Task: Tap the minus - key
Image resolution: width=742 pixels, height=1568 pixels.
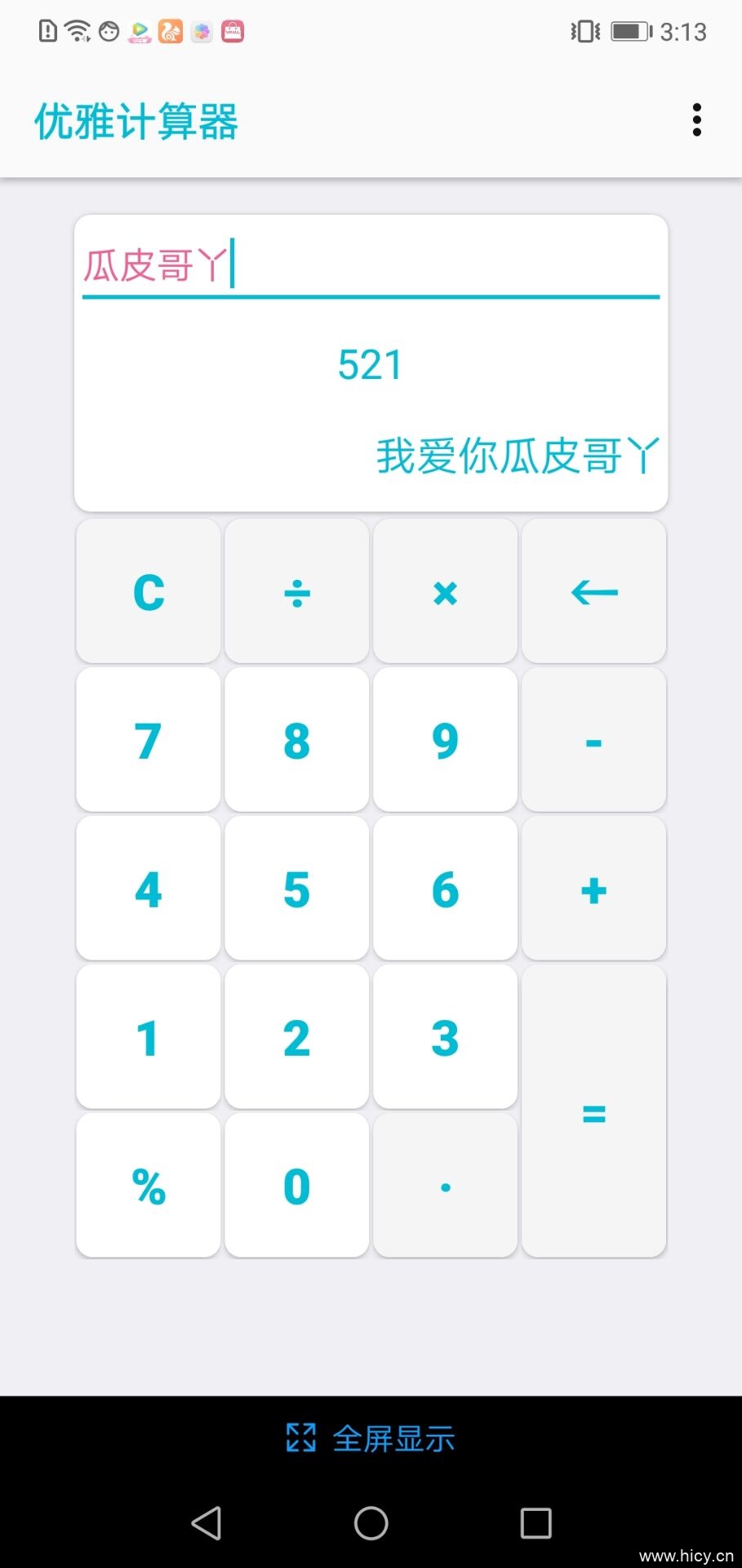Action: [x=593, y=740]
